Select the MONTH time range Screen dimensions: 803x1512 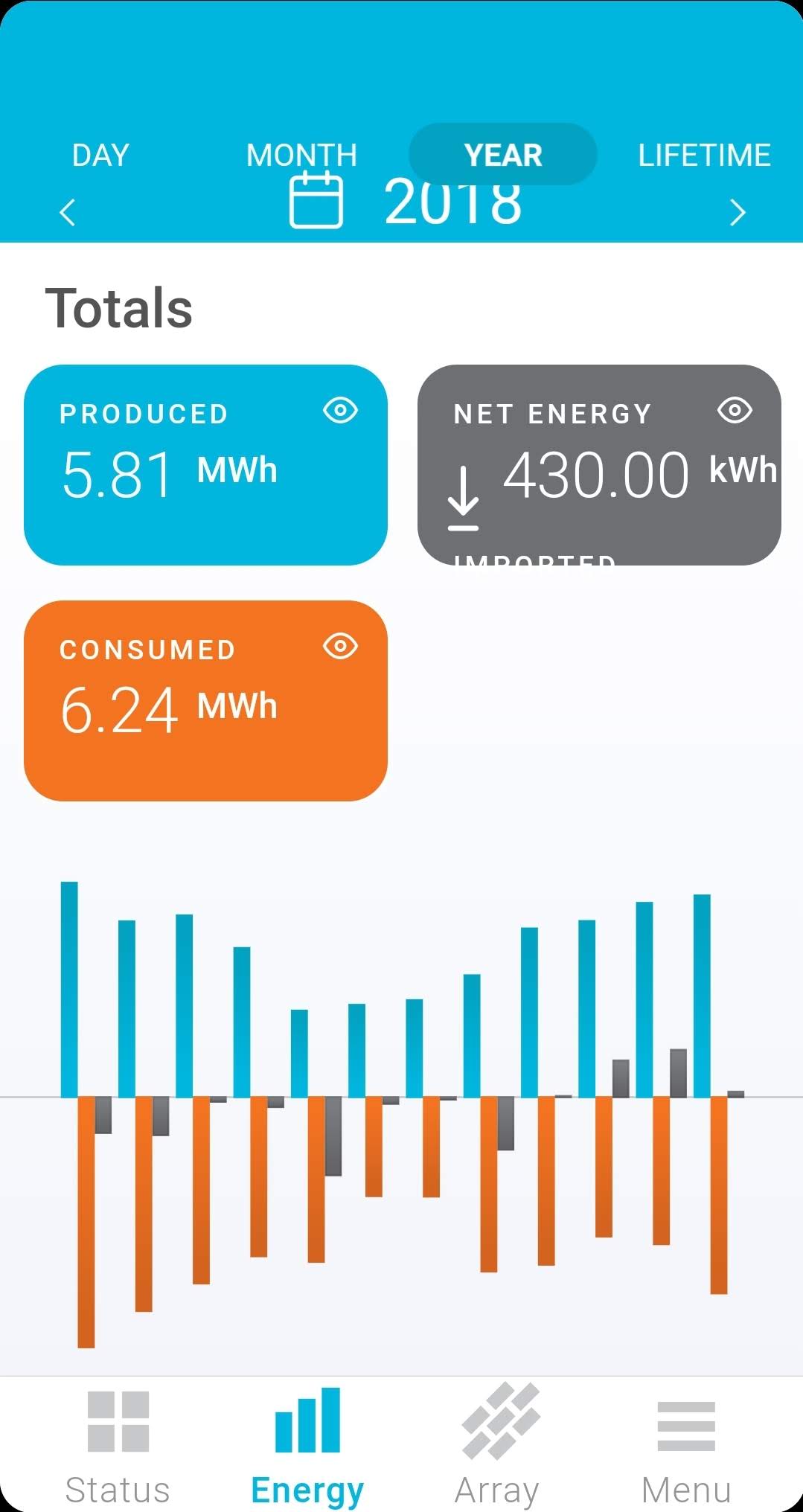(x=301, y=156)
